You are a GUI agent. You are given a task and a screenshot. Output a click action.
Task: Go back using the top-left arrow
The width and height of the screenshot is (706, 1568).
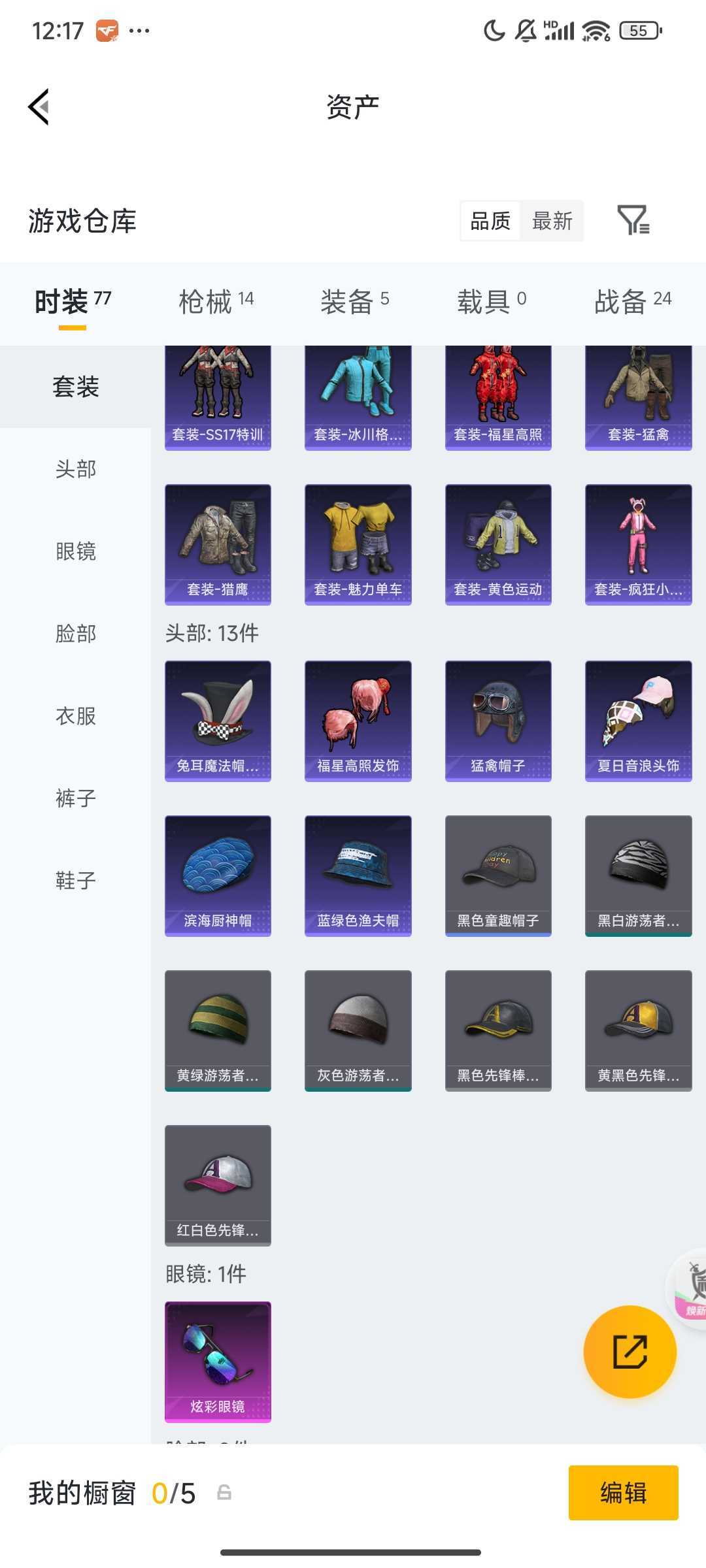[39, 106]
